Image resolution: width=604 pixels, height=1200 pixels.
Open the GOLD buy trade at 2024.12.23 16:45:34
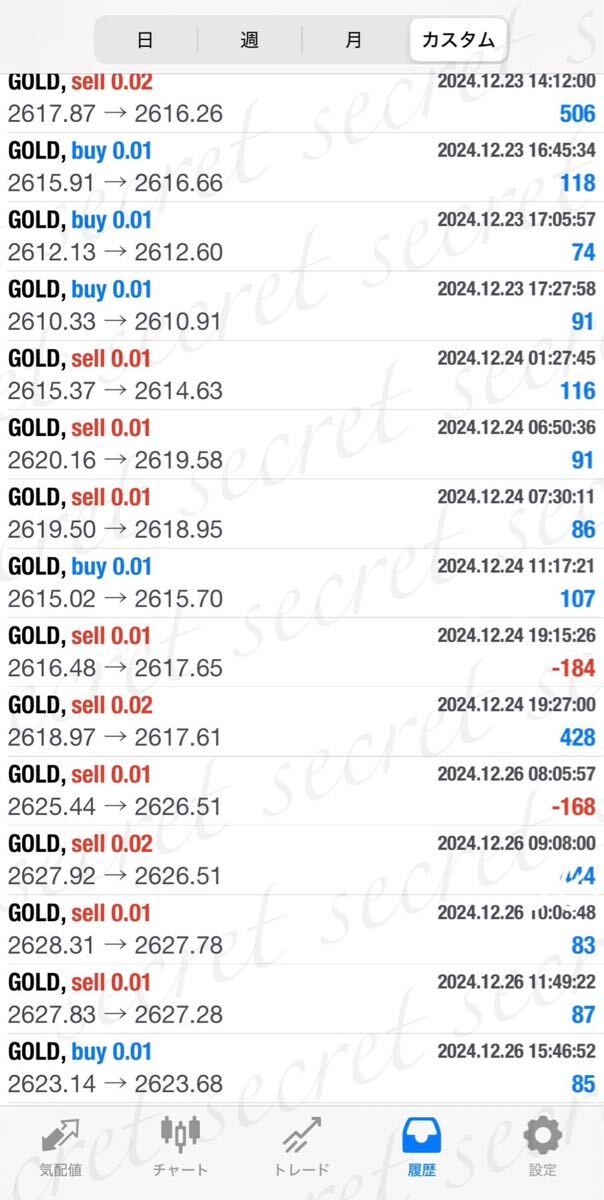[302, 167]
